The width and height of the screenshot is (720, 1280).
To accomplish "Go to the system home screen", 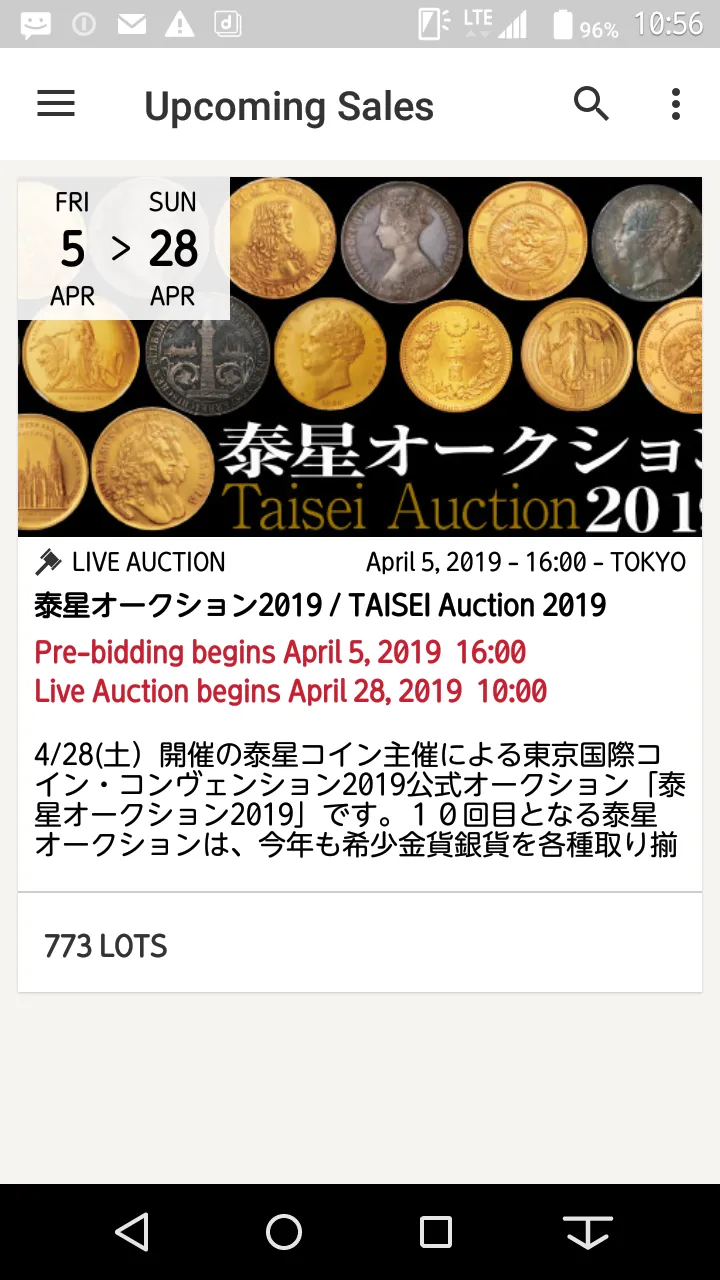I will (284, 1232).
